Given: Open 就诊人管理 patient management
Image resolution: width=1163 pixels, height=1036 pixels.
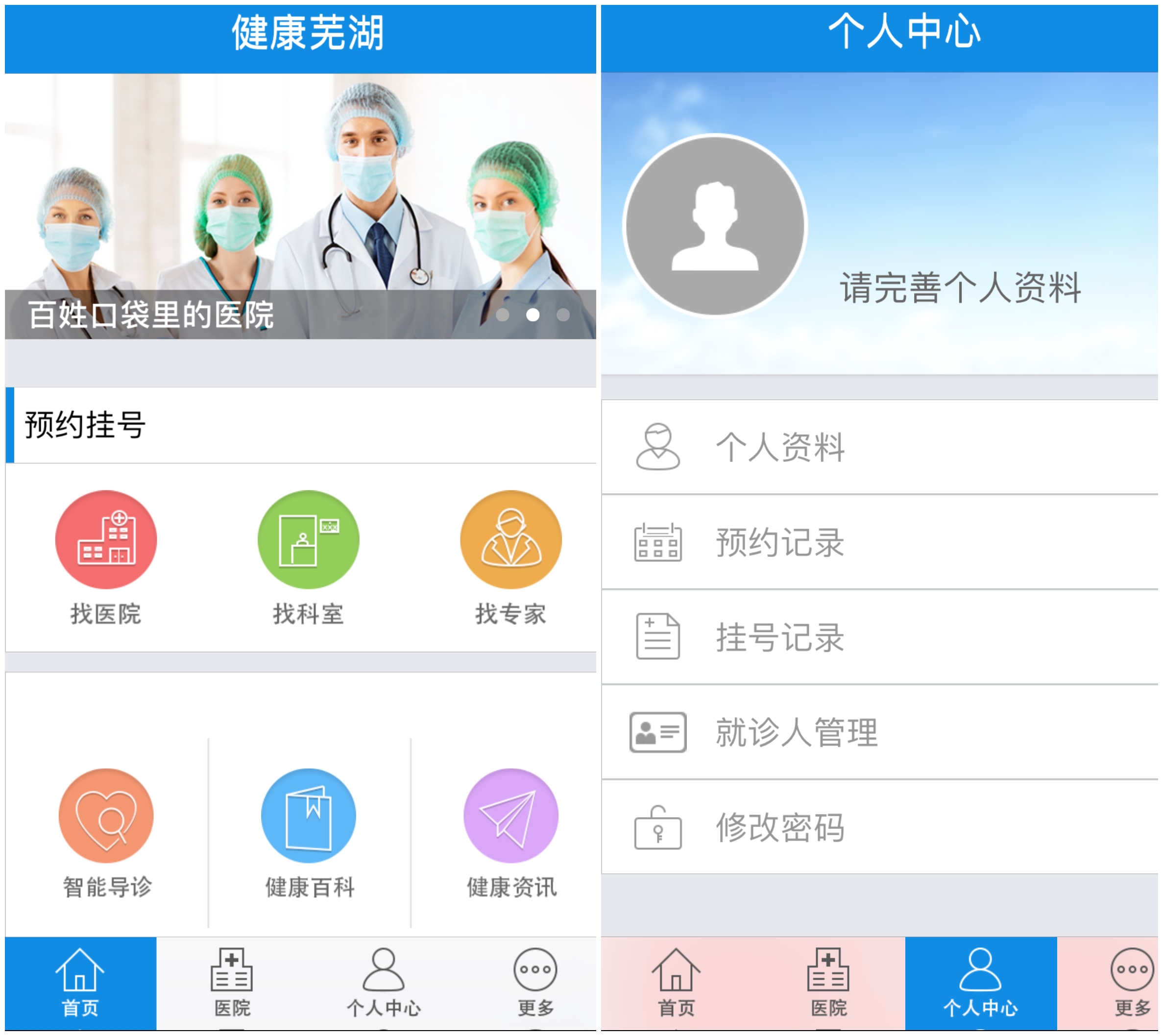Looking at the screenshot, I should coord(879,732).
